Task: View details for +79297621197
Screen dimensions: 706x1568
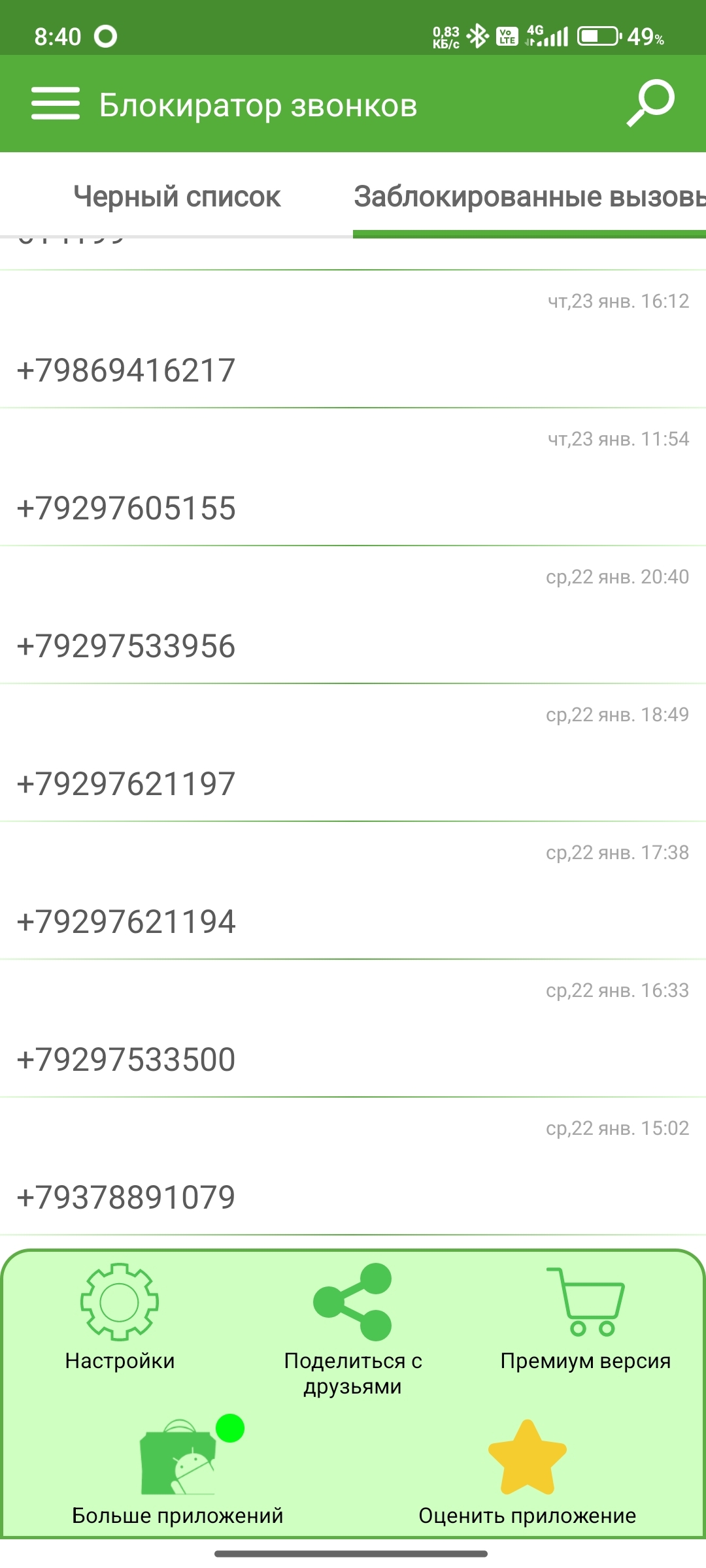Action: click(353, 753)
